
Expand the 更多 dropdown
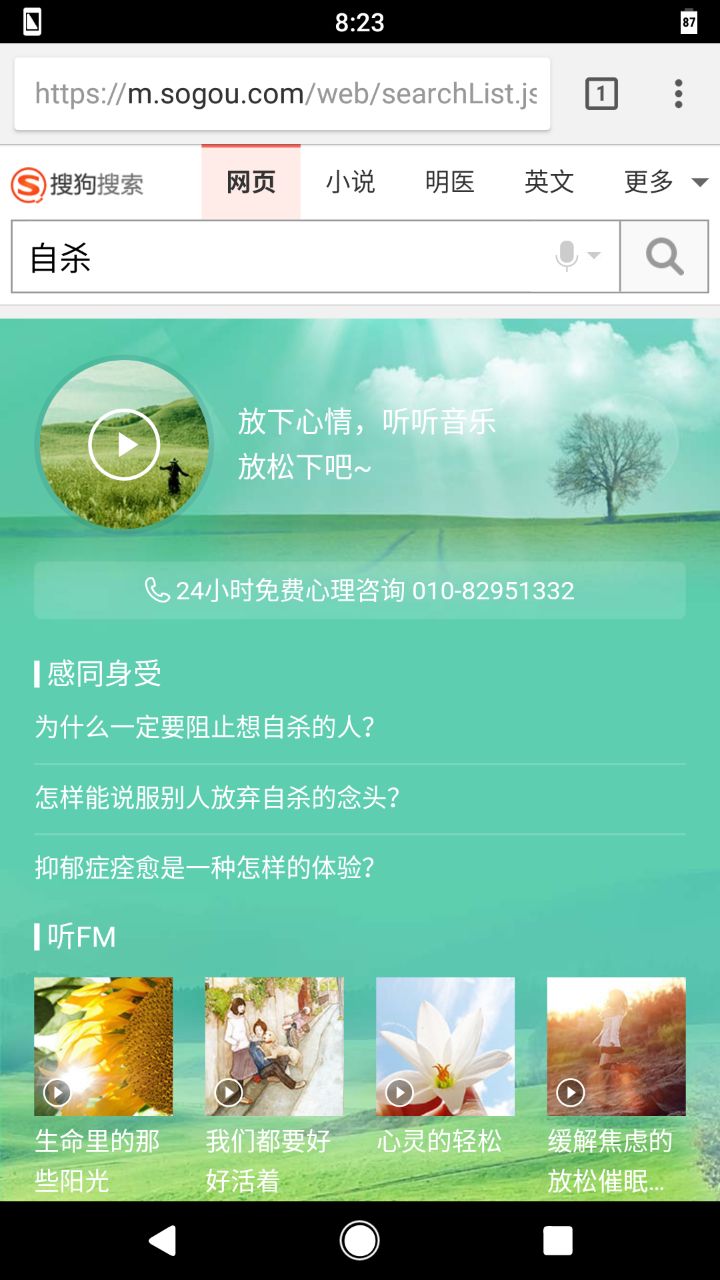665,182
